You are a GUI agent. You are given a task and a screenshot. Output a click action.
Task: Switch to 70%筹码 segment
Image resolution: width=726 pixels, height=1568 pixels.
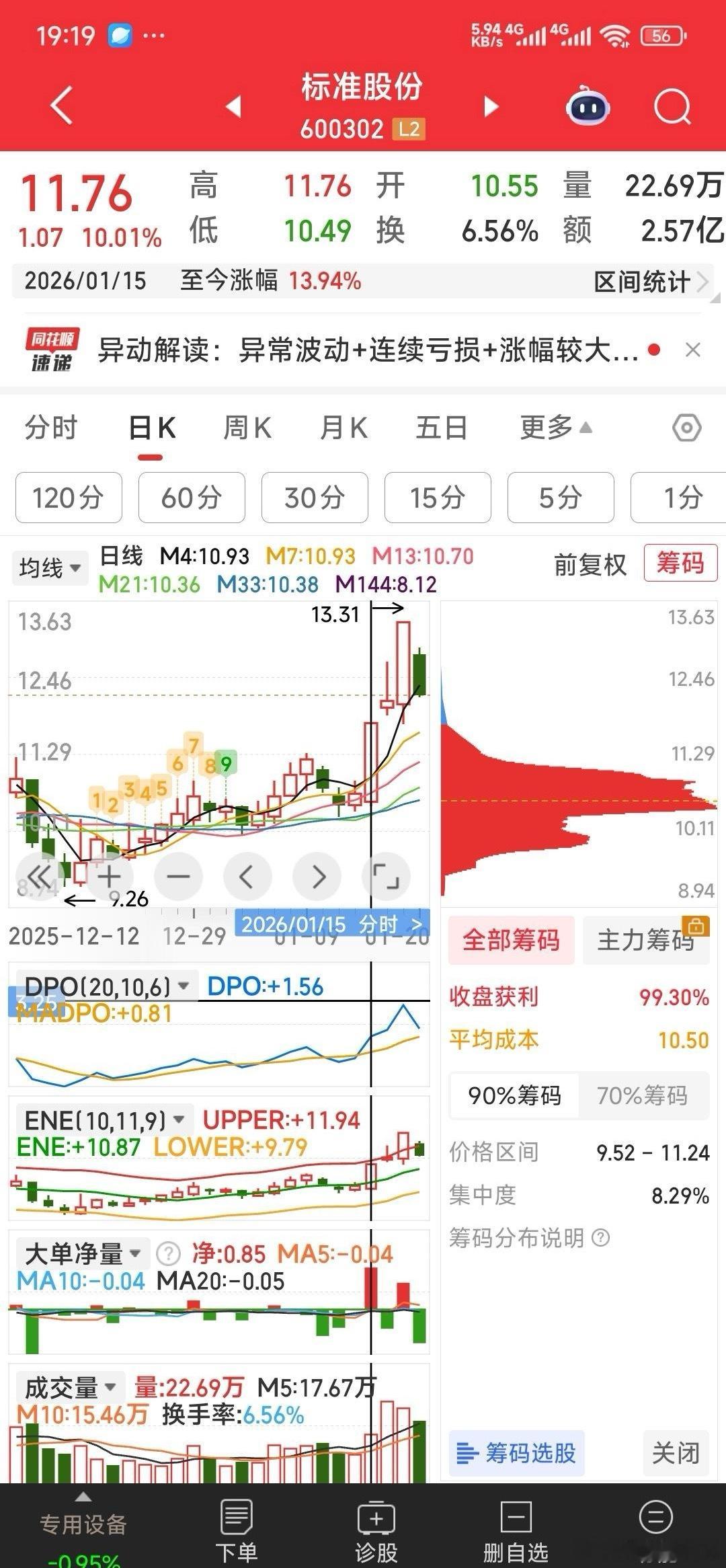click(x=642, y=1095)
